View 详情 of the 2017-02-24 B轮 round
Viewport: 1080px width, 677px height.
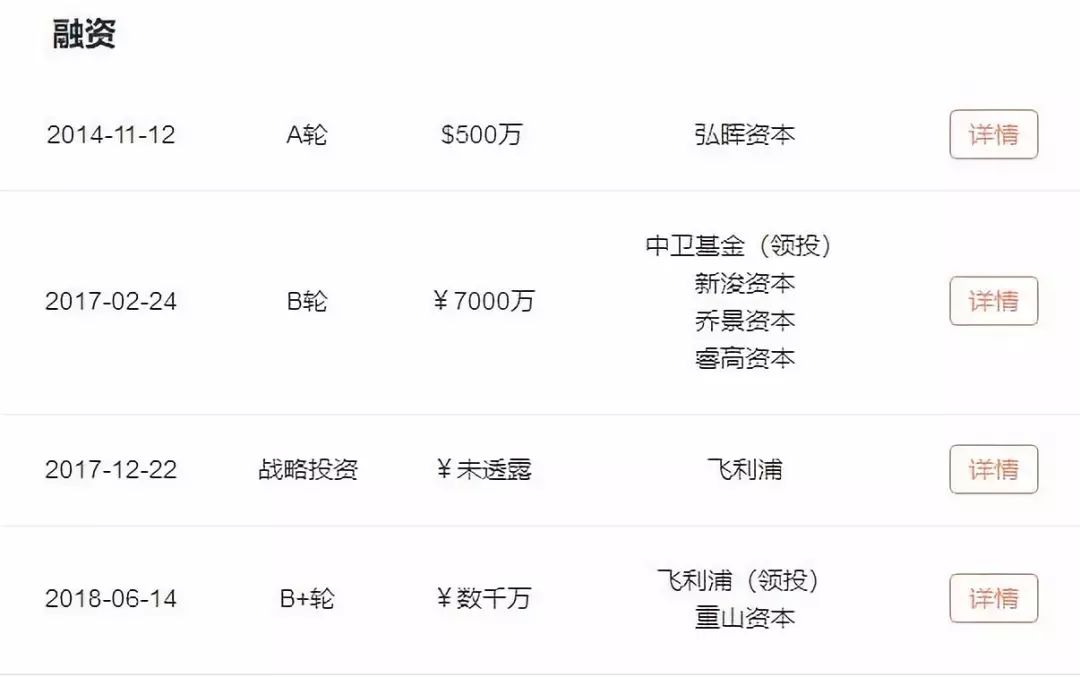pyautogui.click(x=993, y=301)
